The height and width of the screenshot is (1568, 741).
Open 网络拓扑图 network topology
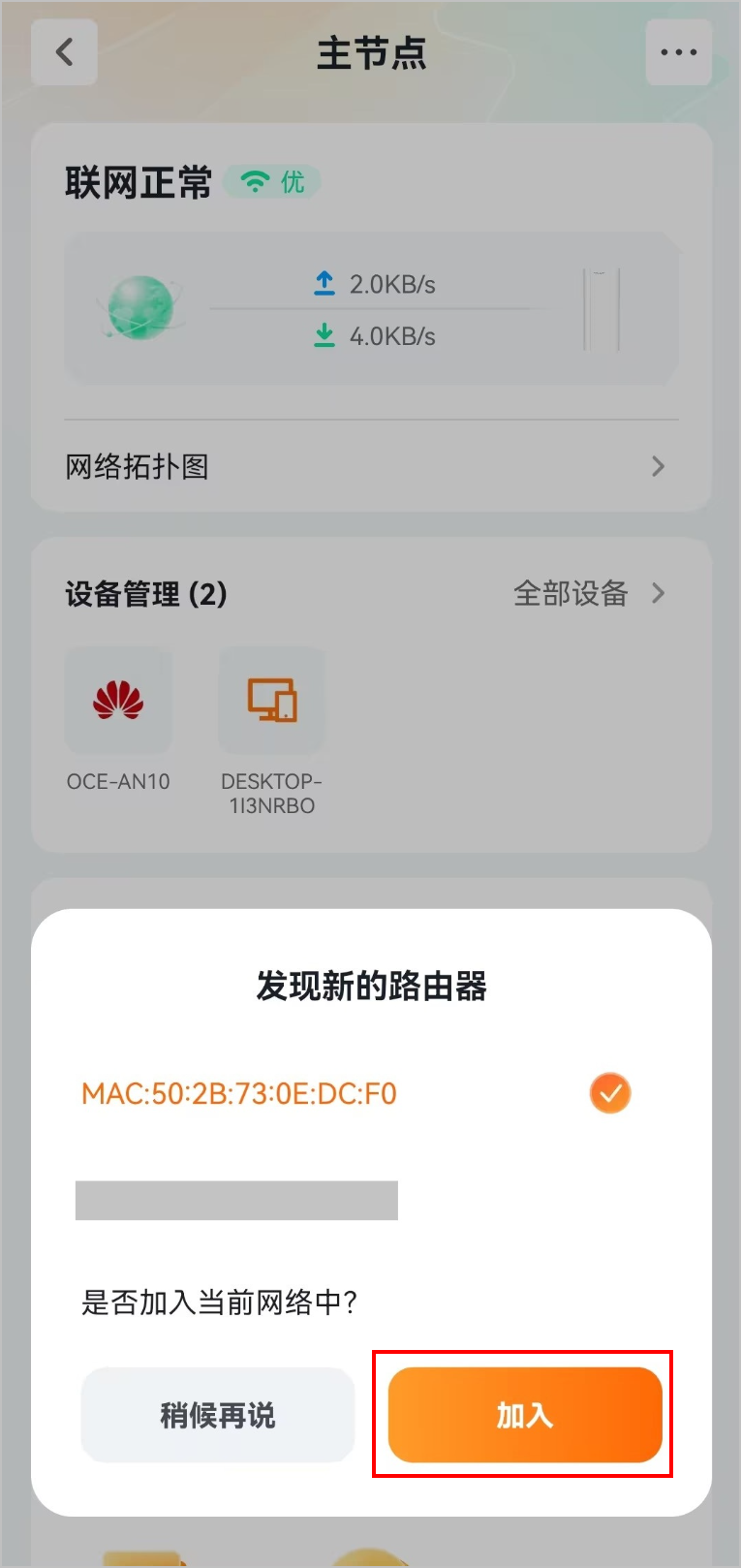370,467
